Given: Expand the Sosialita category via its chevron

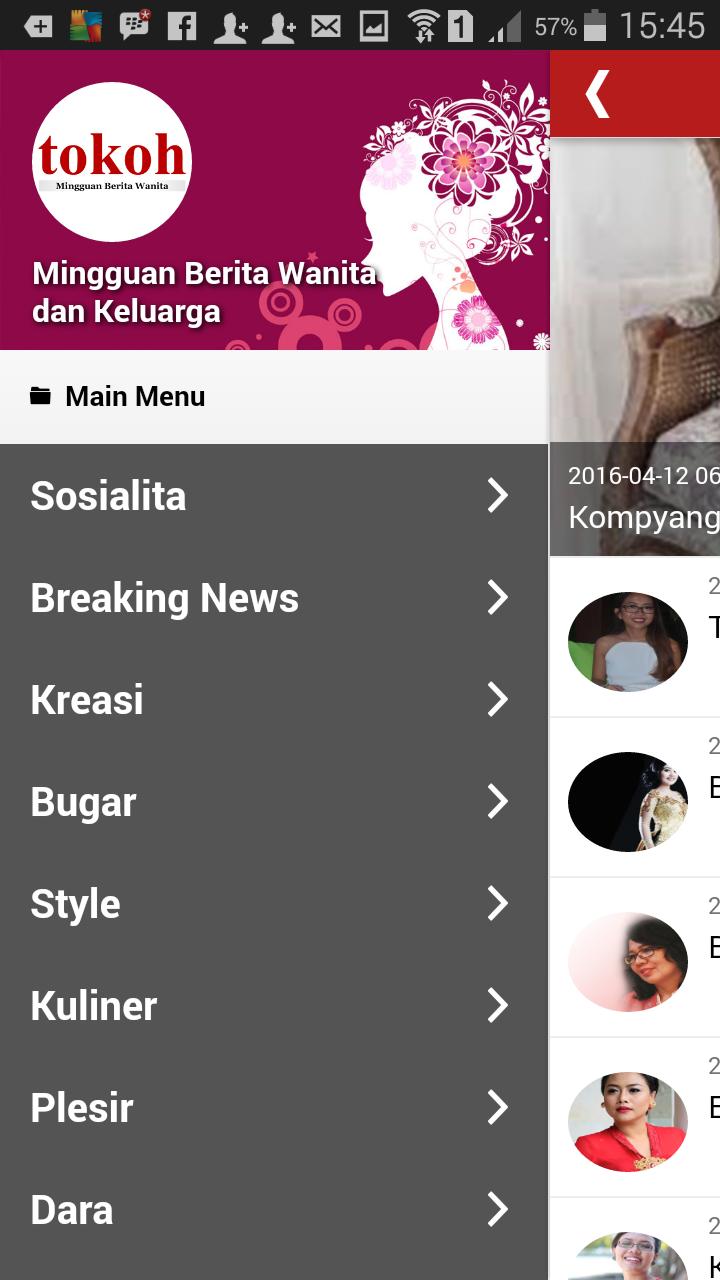Looking at the screenshot, I should tap(497, 495).
